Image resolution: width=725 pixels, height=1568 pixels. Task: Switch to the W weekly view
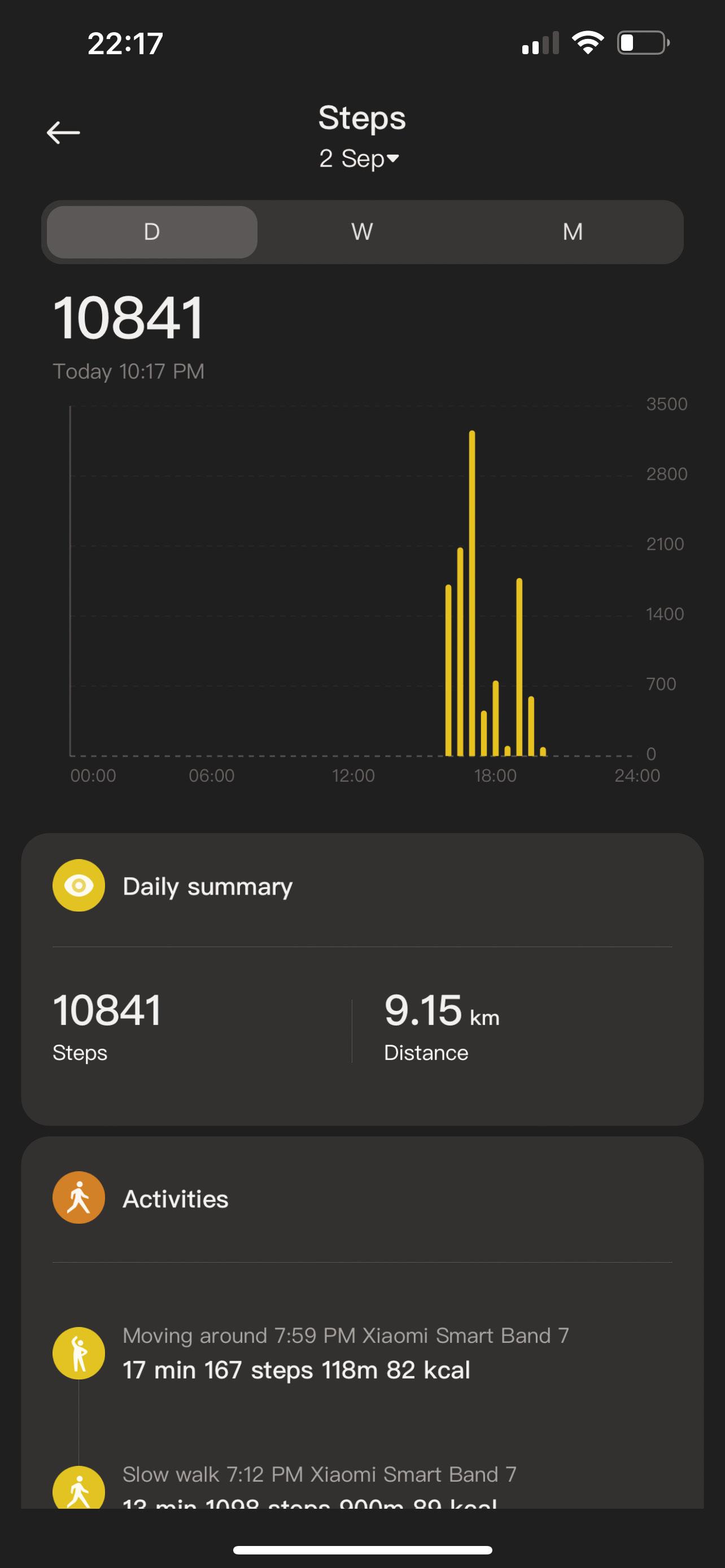362,232
